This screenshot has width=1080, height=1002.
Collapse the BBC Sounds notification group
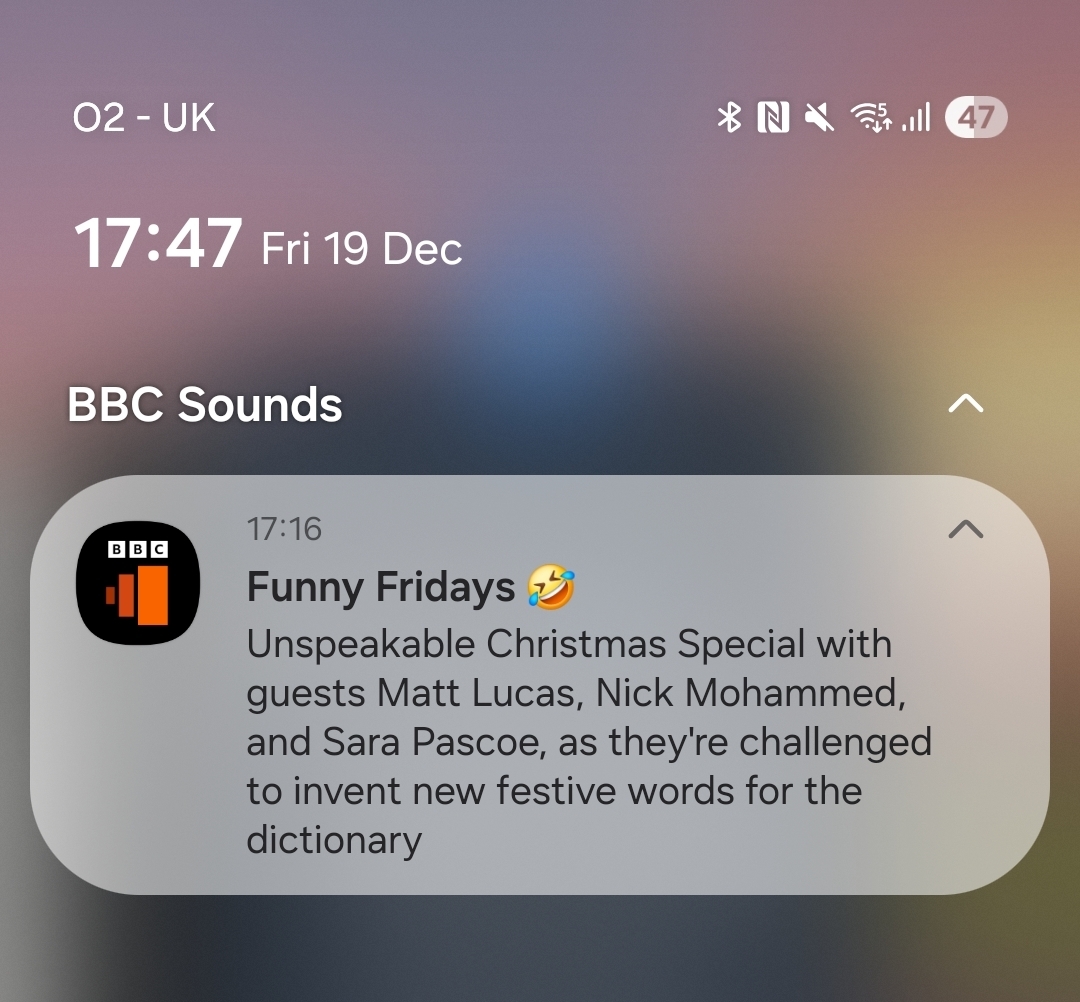[x=965, y=404]
